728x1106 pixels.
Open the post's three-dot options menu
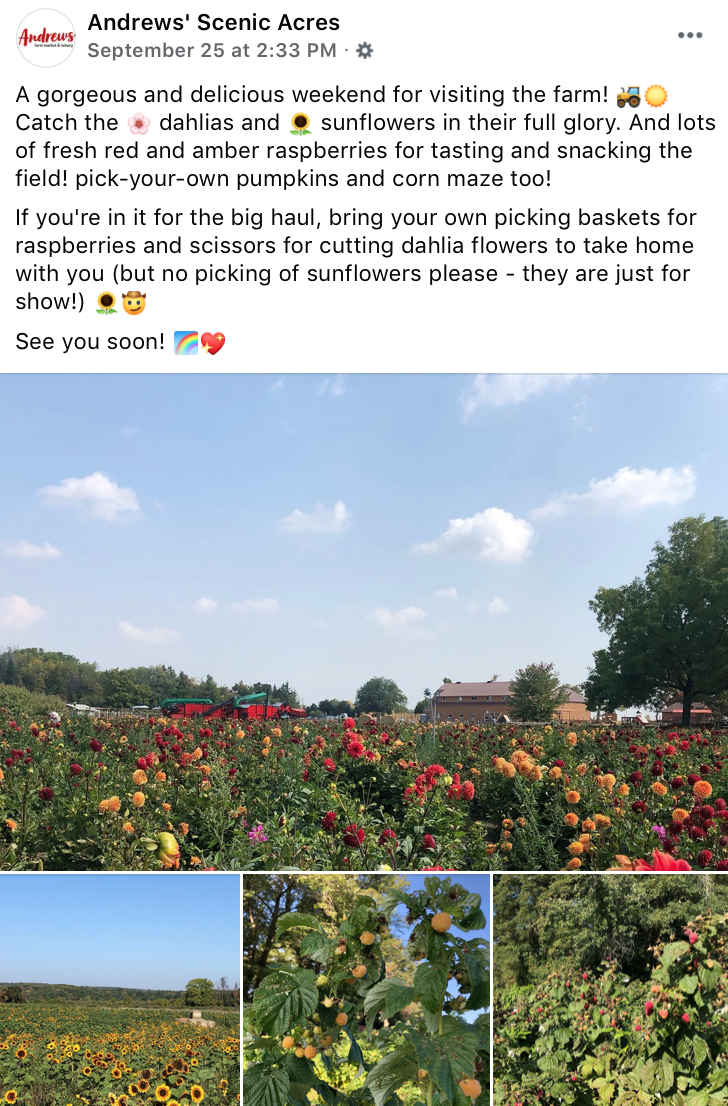tap(690, 35)
